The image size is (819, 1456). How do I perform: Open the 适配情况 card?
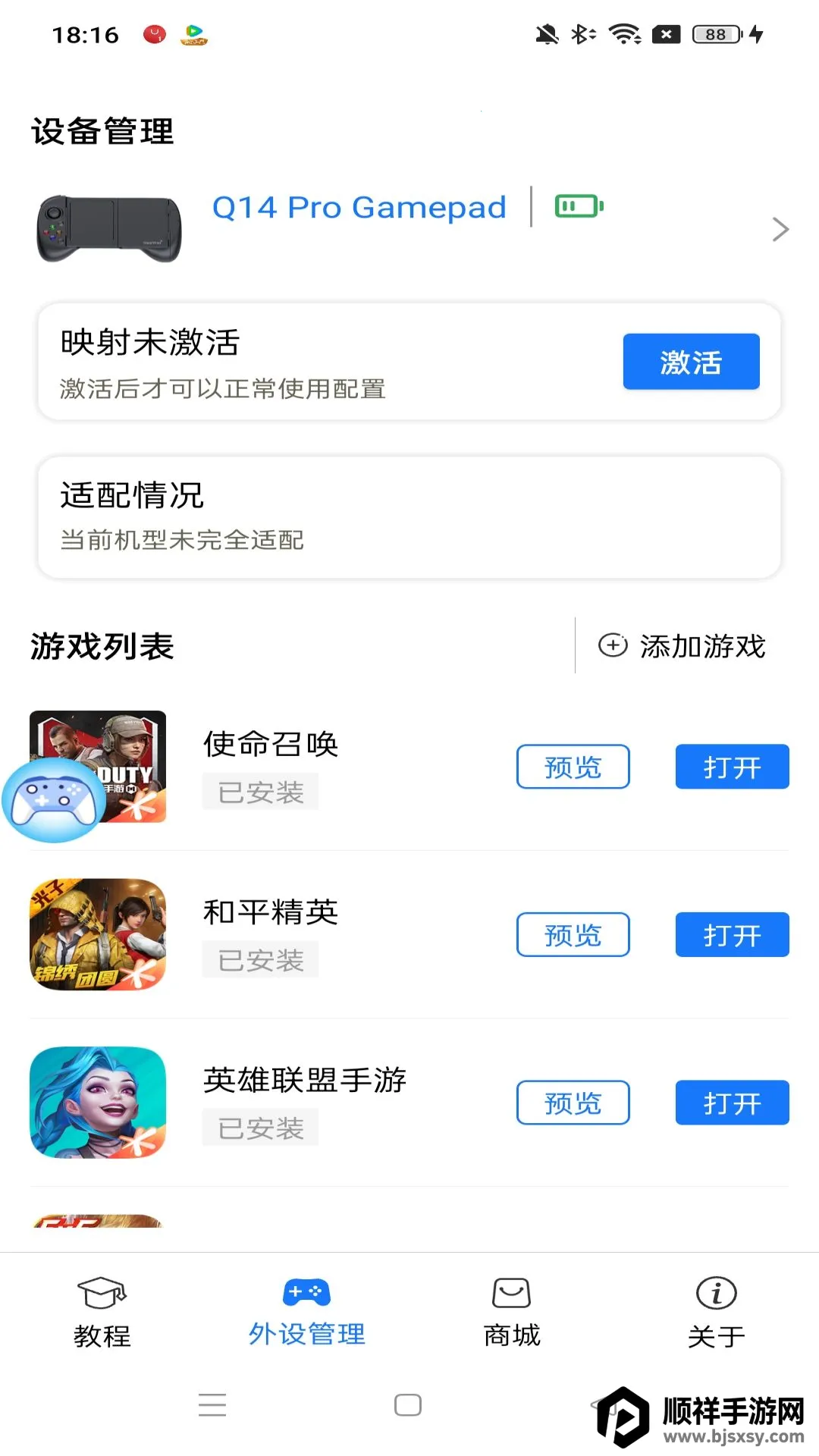(x=409, y=517)
